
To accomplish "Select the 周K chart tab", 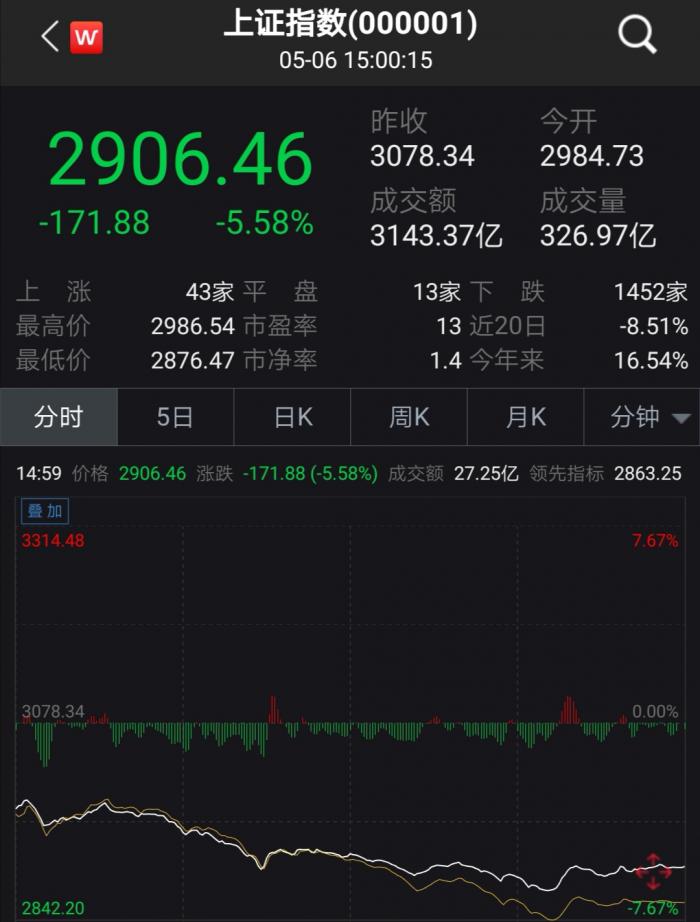I will [409, 417].
